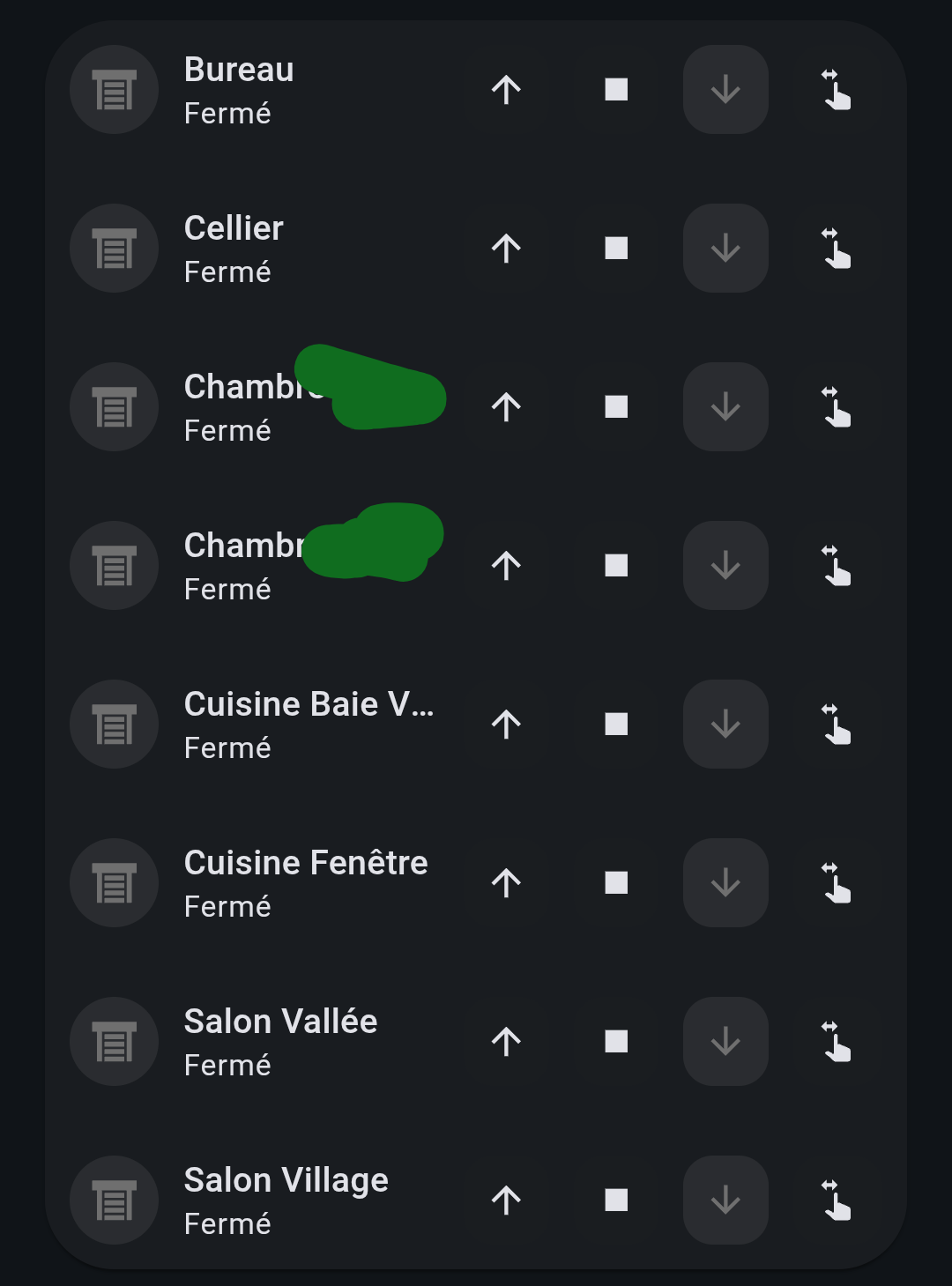
Task: Open Cuisine Fenêtre shutter details
Action: pos(305,883)
